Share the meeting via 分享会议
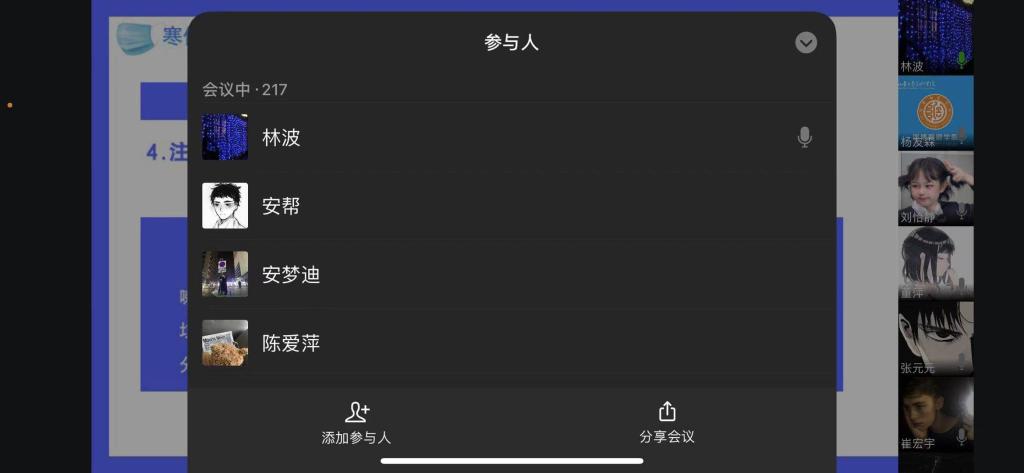This screenshot has width=1024, height=473. [667, 423]
